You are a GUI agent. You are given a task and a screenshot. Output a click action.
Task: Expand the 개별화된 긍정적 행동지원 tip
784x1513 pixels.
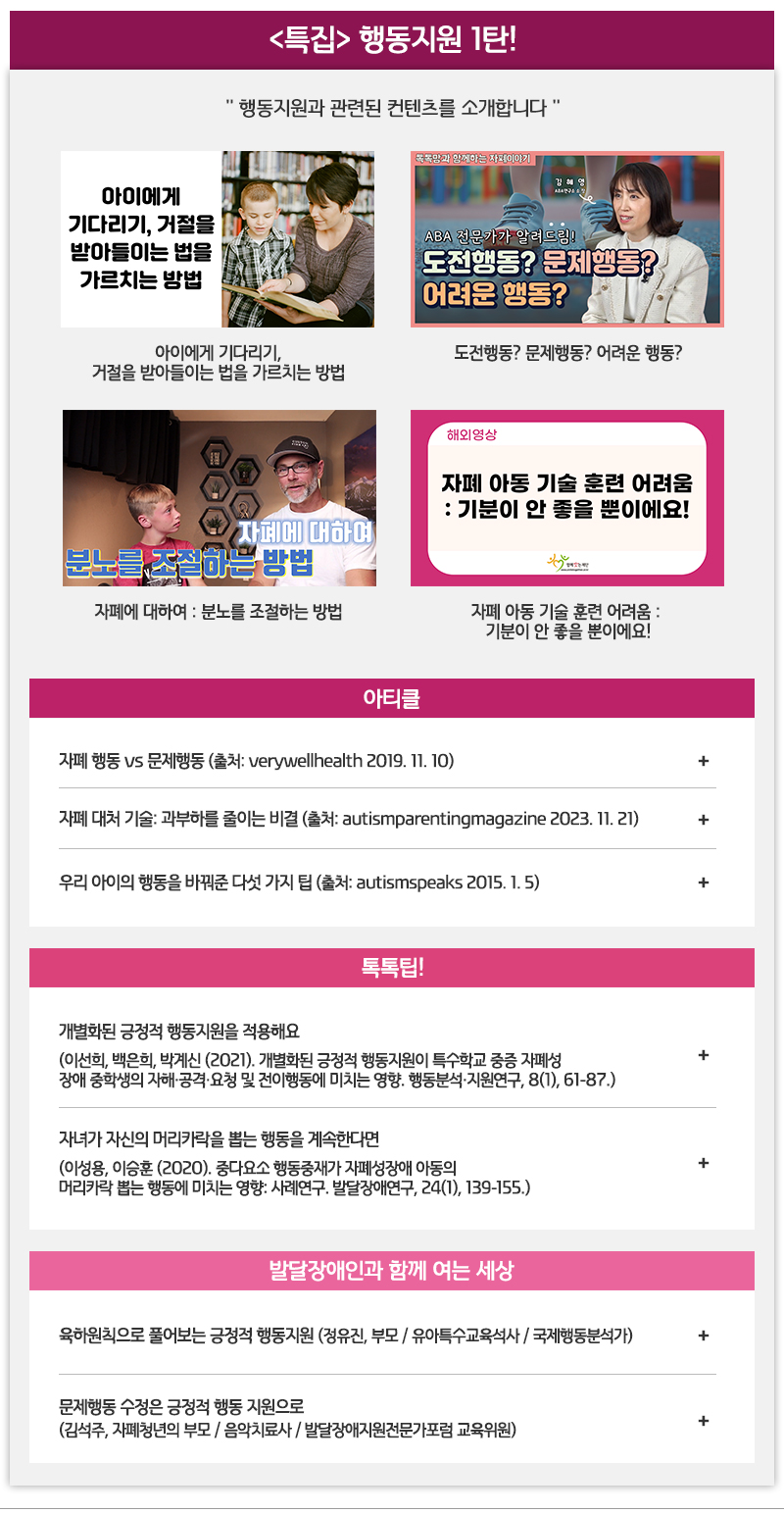(703, 1055)
